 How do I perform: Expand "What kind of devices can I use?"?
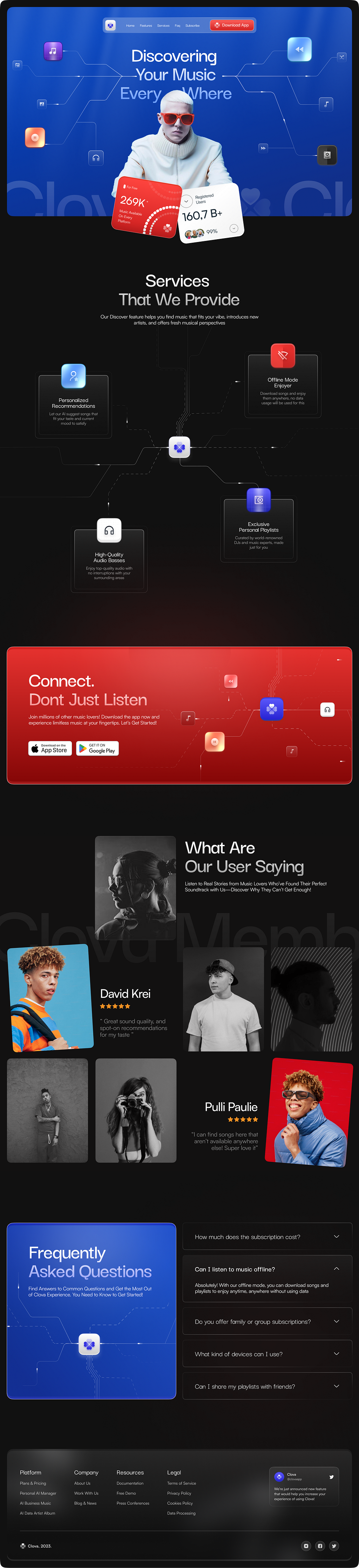267,1354
